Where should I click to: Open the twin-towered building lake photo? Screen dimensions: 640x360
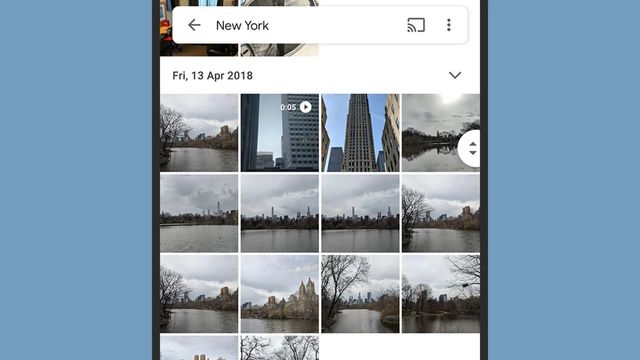pyautogui.click(x=280, y=294)
